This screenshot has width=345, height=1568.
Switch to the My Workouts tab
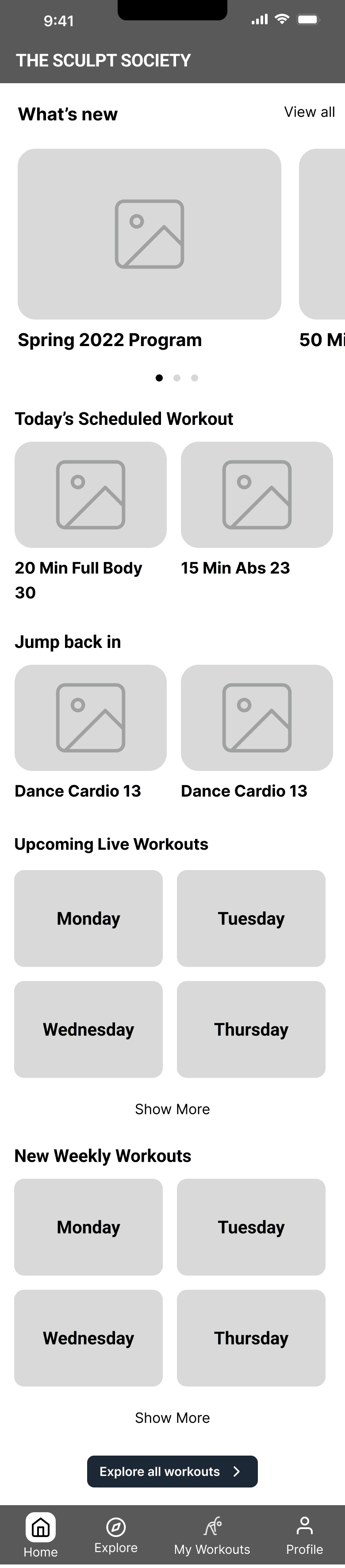212,1536
